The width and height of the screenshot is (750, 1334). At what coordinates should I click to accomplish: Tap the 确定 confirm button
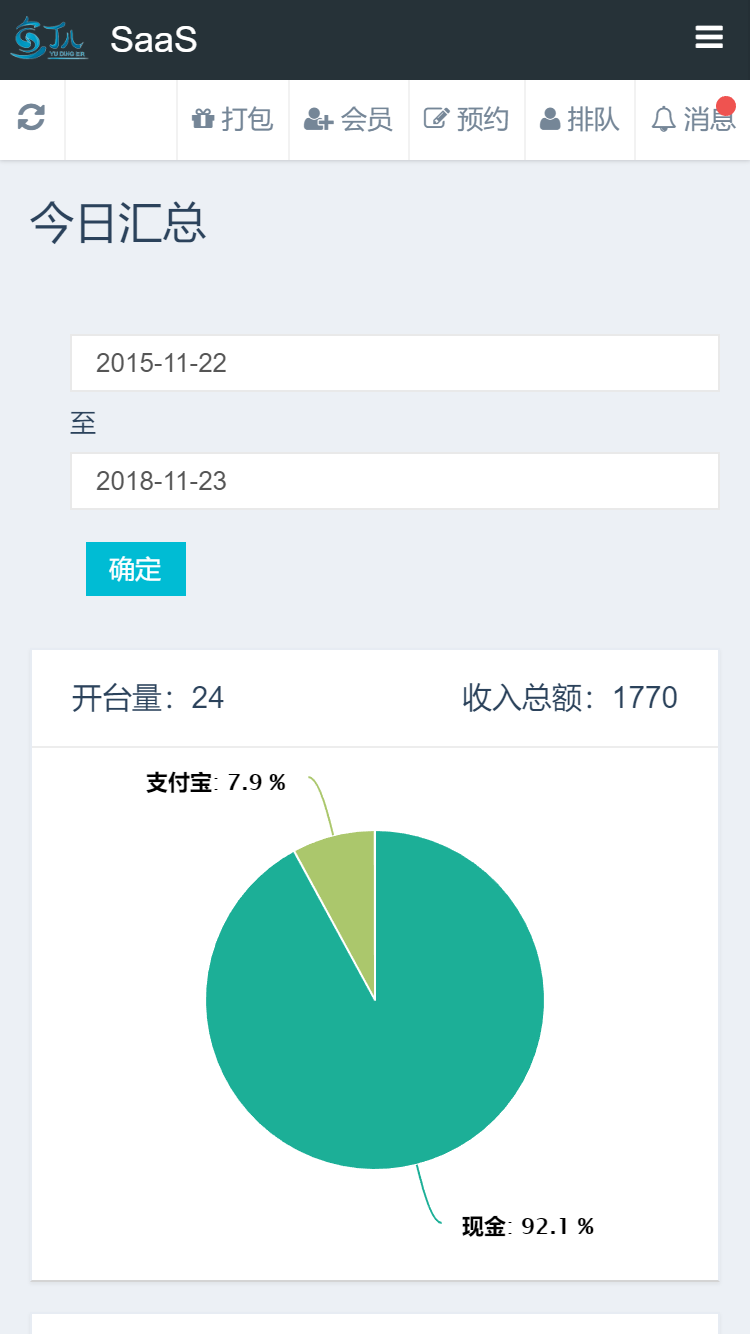136,569
